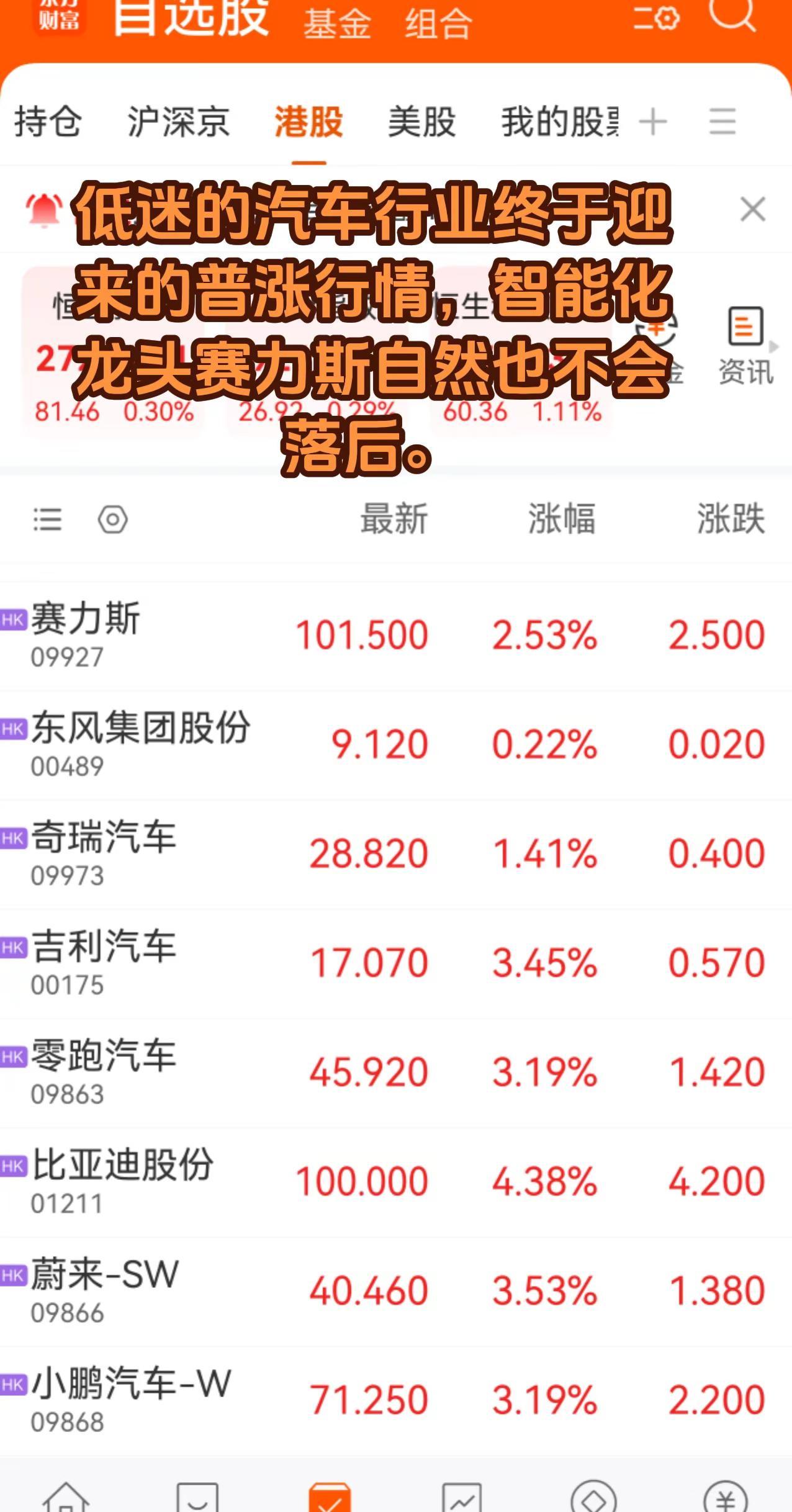The image size is (792, 1512).
Task: Switch to the 基金 tab
Action: 336,25
